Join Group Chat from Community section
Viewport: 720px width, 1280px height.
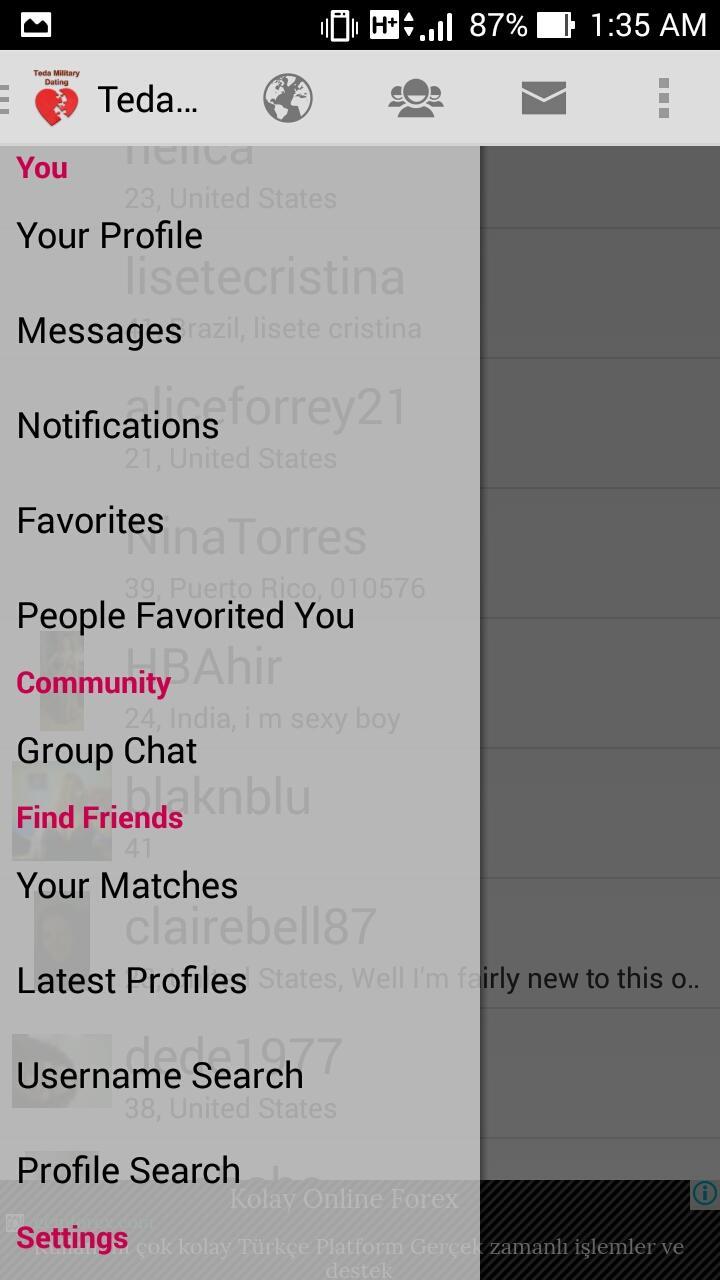point(106,750)
